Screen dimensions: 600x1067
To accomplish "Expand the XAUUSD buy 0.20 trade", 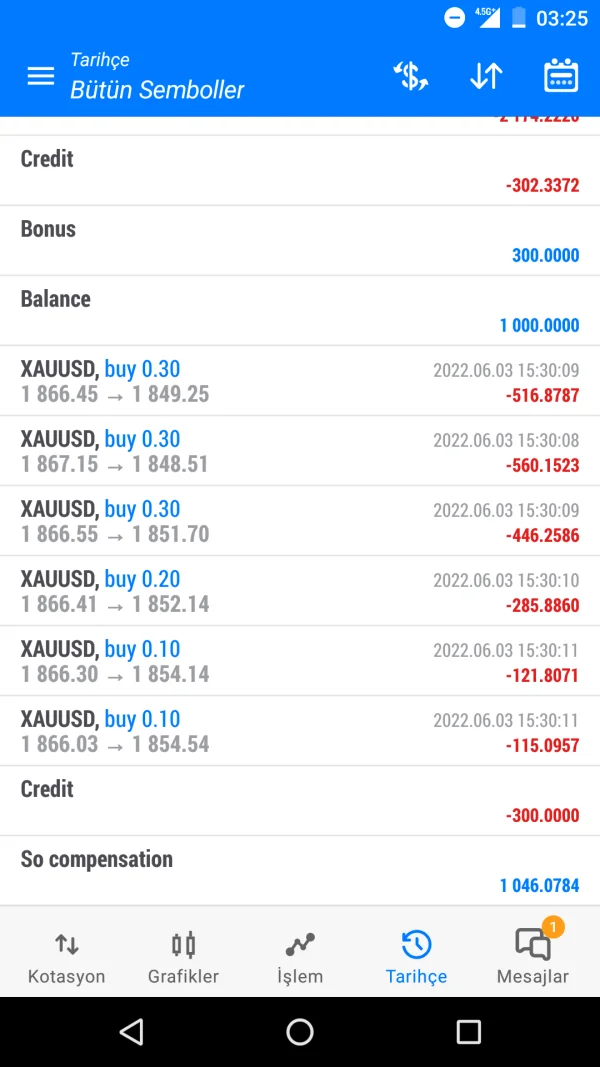I will (300, 591).
